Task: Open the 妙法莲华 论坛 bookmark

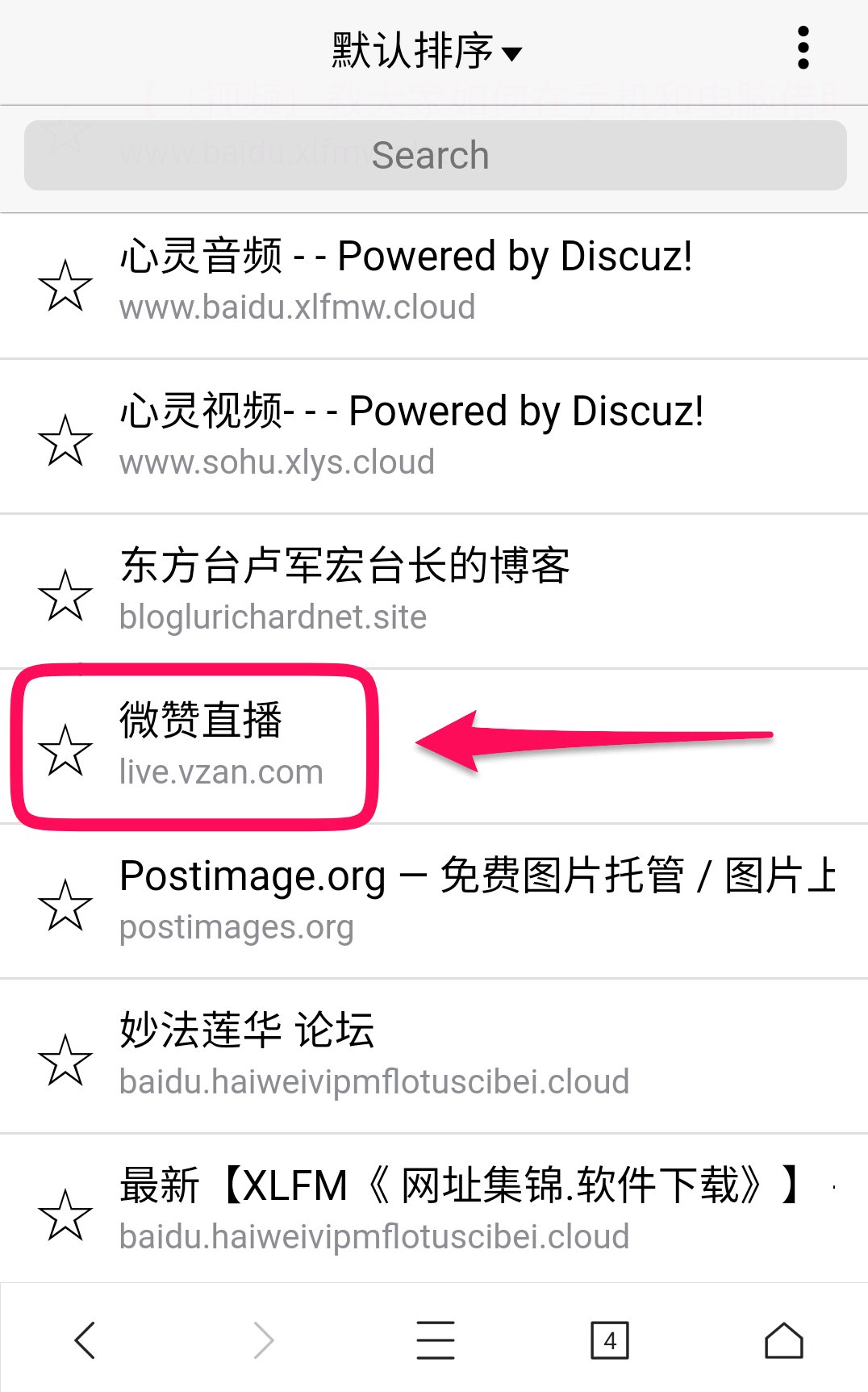Action: click(x=434, y=1057)
